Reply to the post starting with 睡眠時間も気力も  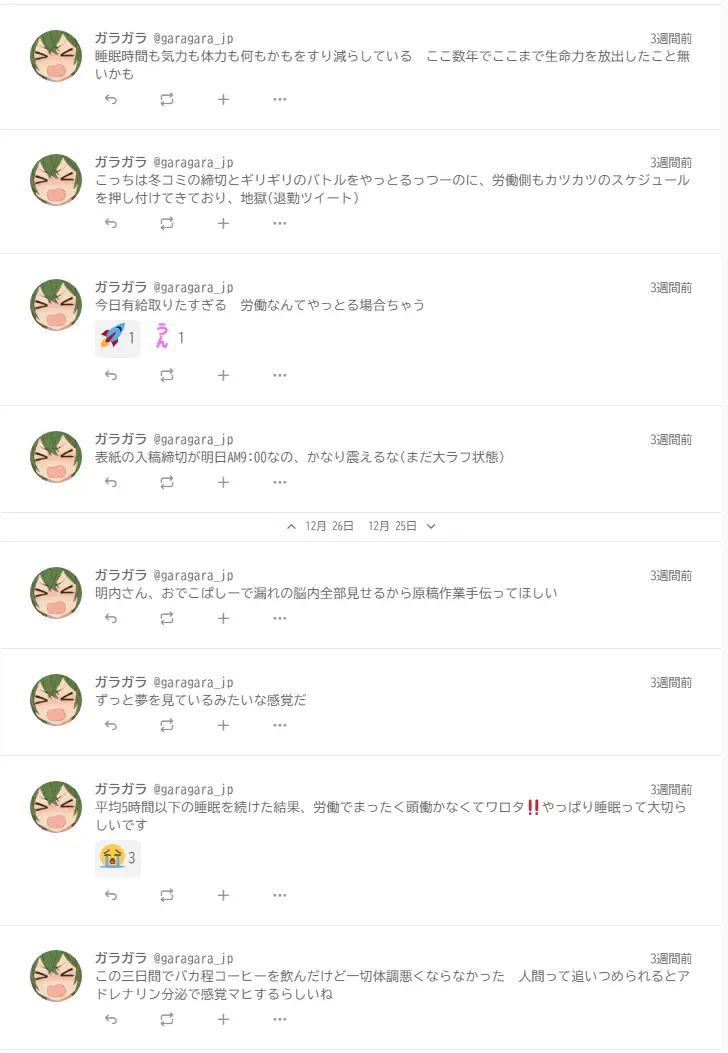point(111,99)
